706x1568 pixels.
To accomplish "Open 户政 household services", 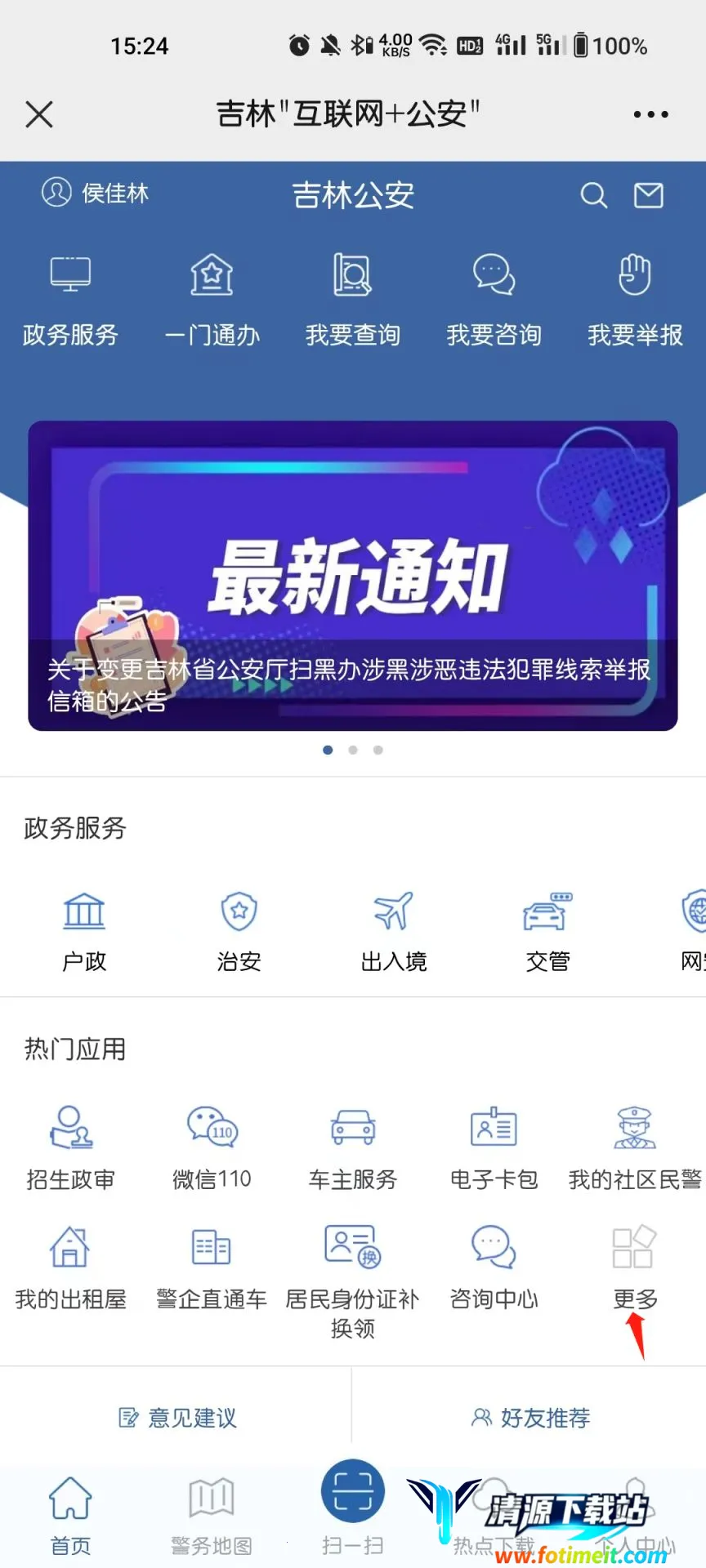I will [x=83, y=931].
